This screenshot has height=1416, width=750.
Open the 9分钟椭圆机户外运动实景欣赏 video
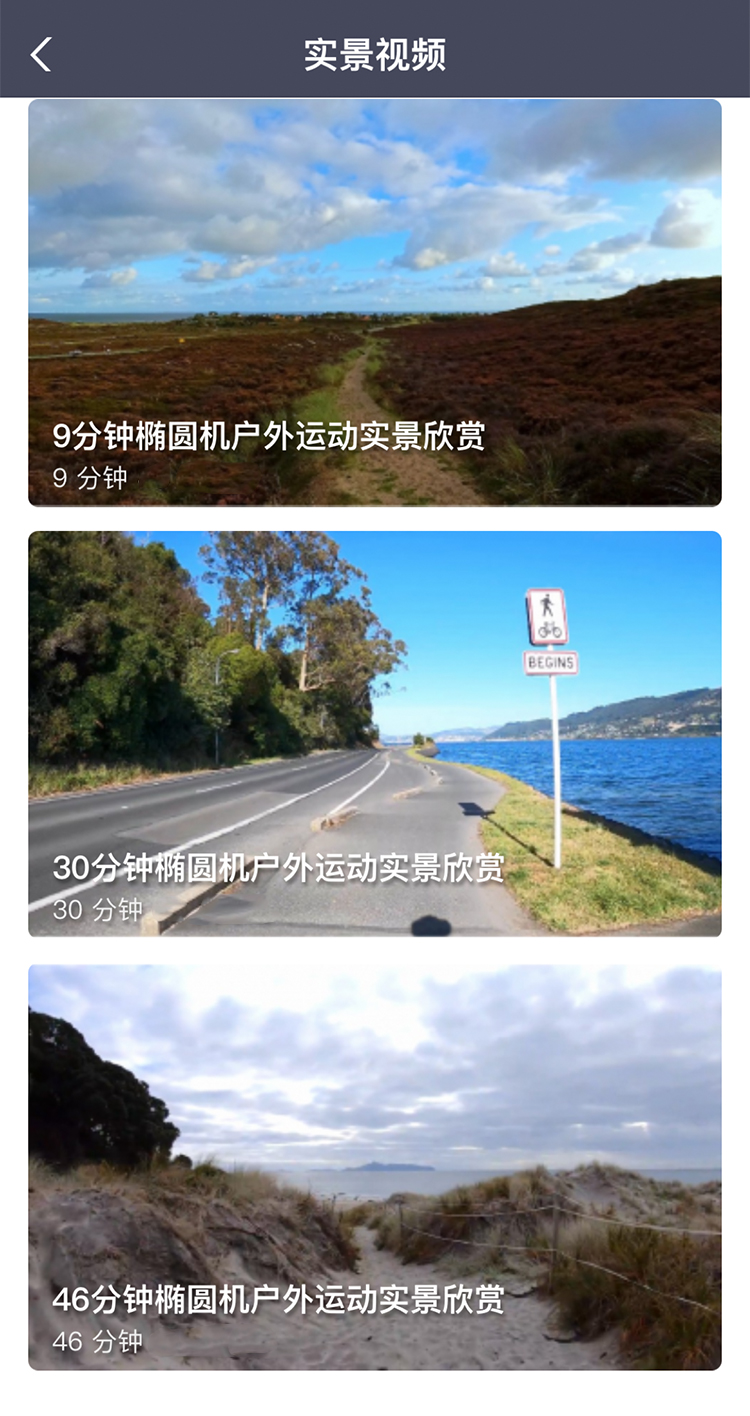click(x=375, y=303)
